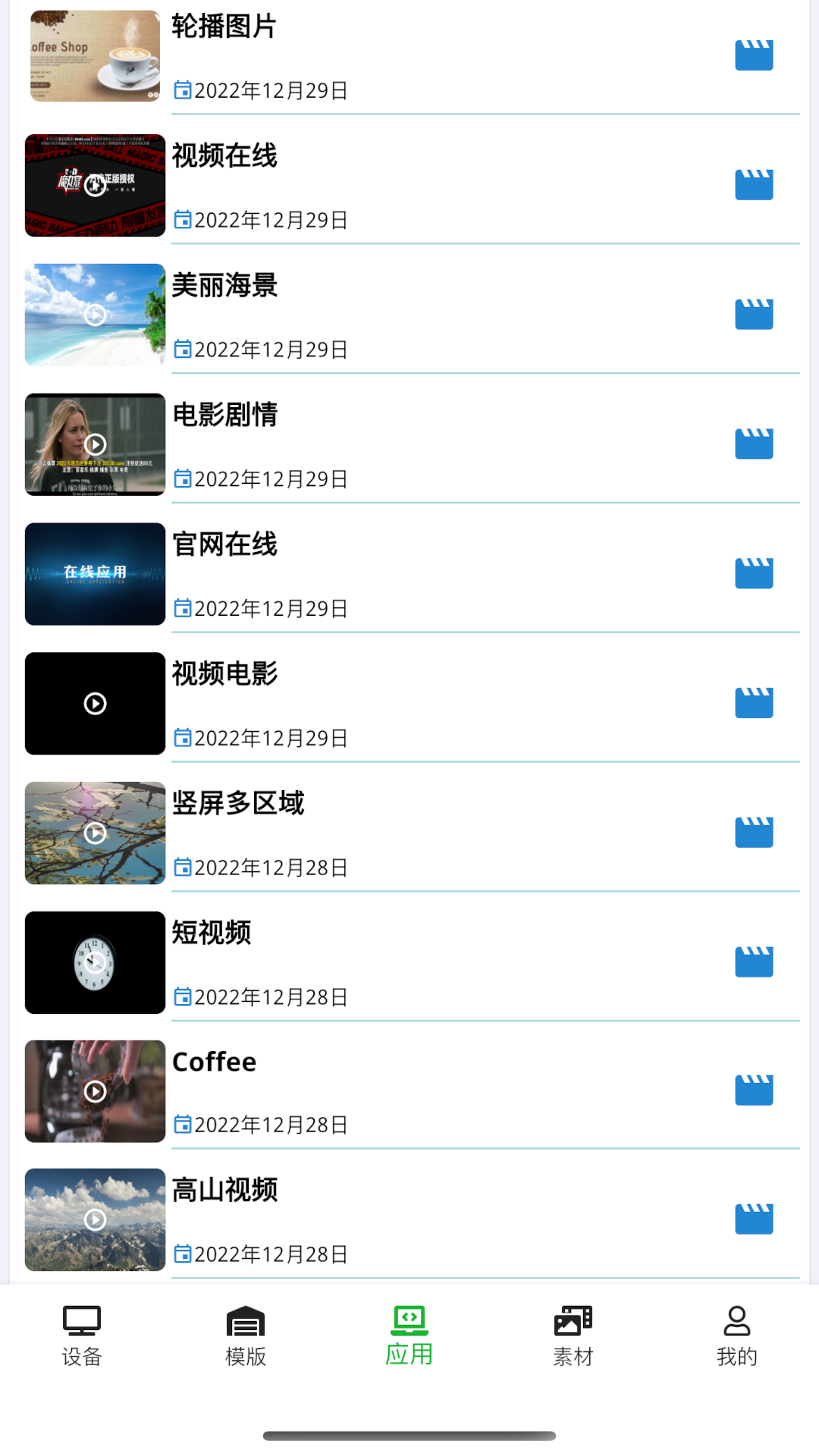The height and width of the screenshot is (1456, 819).
Task: Go to the 素材 tab
Action: tap(573, 1335)
